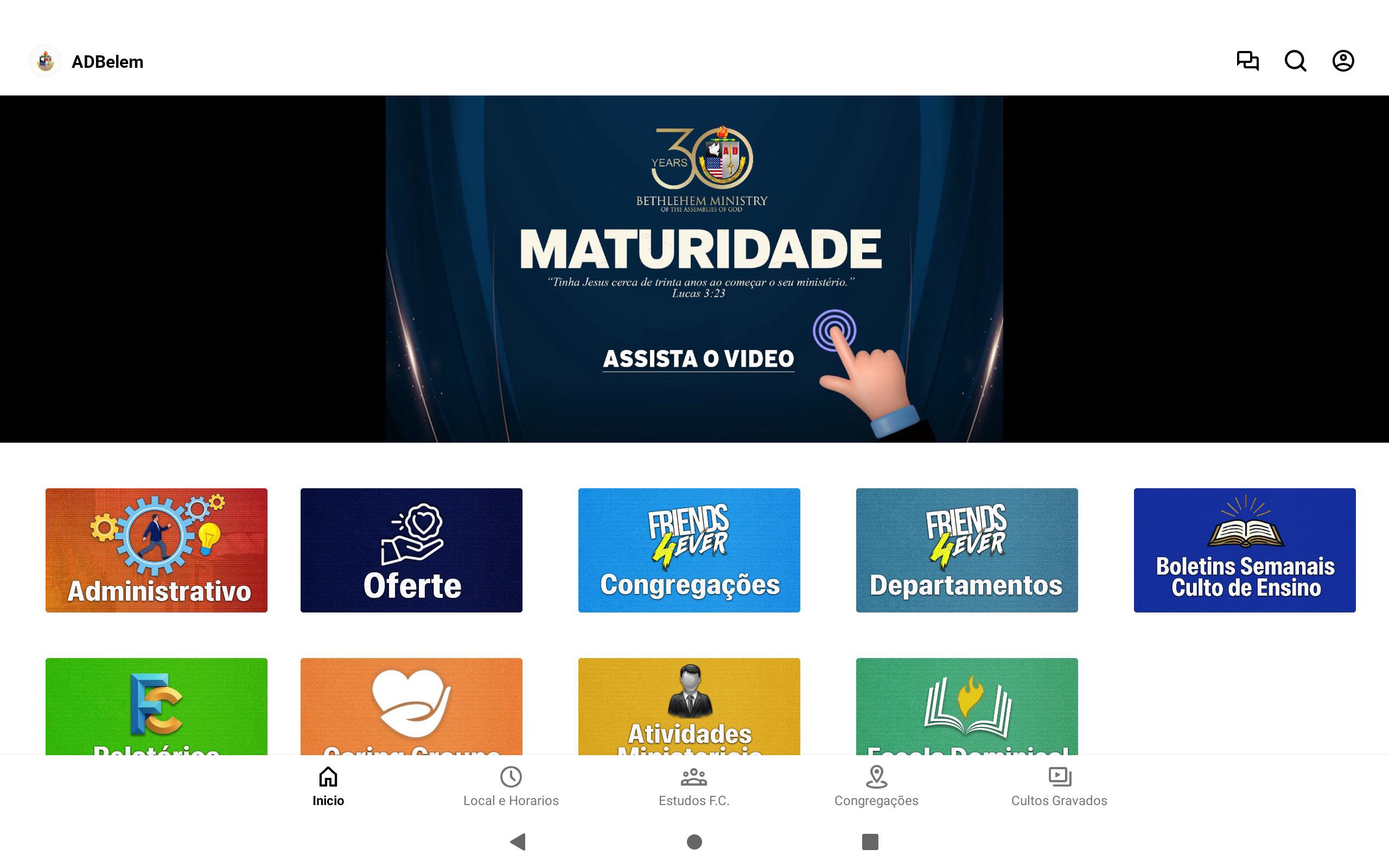Image resolution: width=1389 pixels, height=868 pixels.
Task: Open the Departamentos tile
Action: (x=966, y=550)
